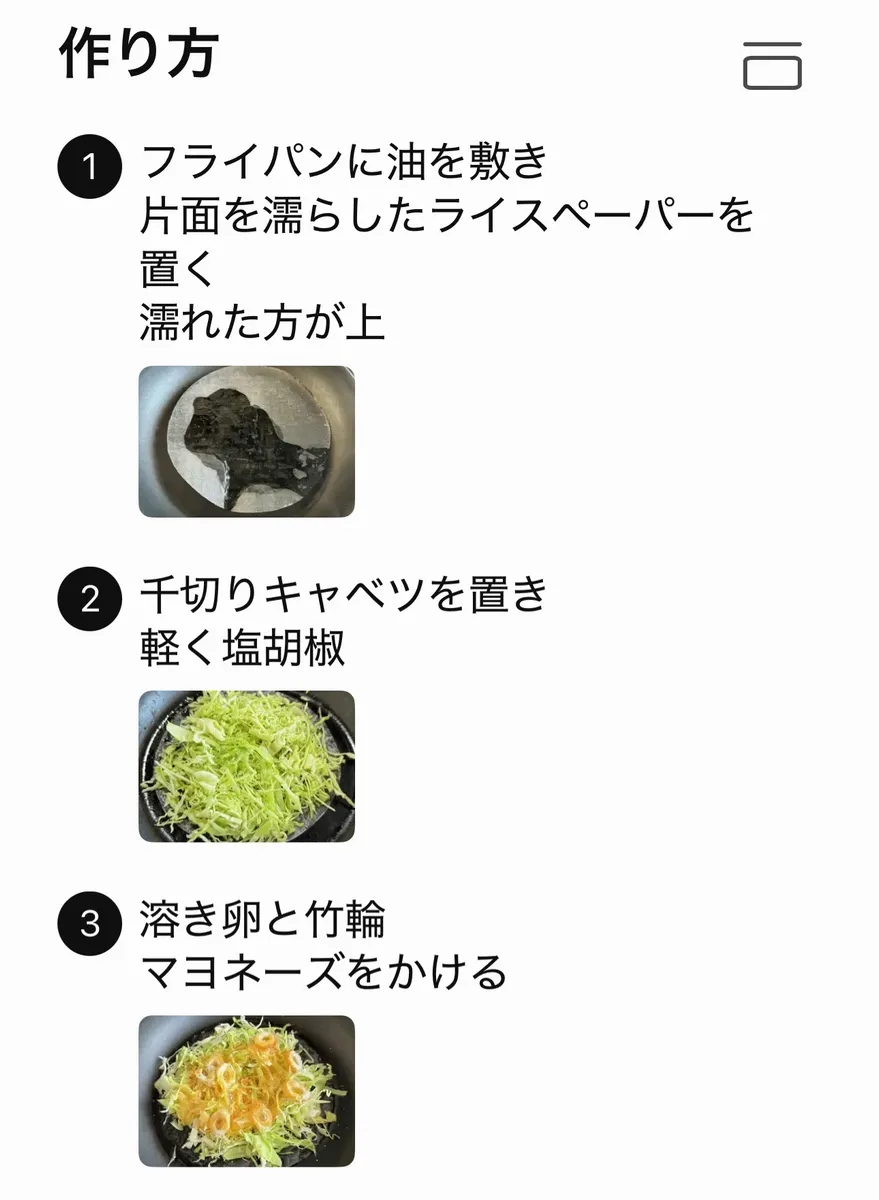Screen dimensions: 879x1200
Task: View the step 3 egg and chikuwa photo
Action: 246,1091
